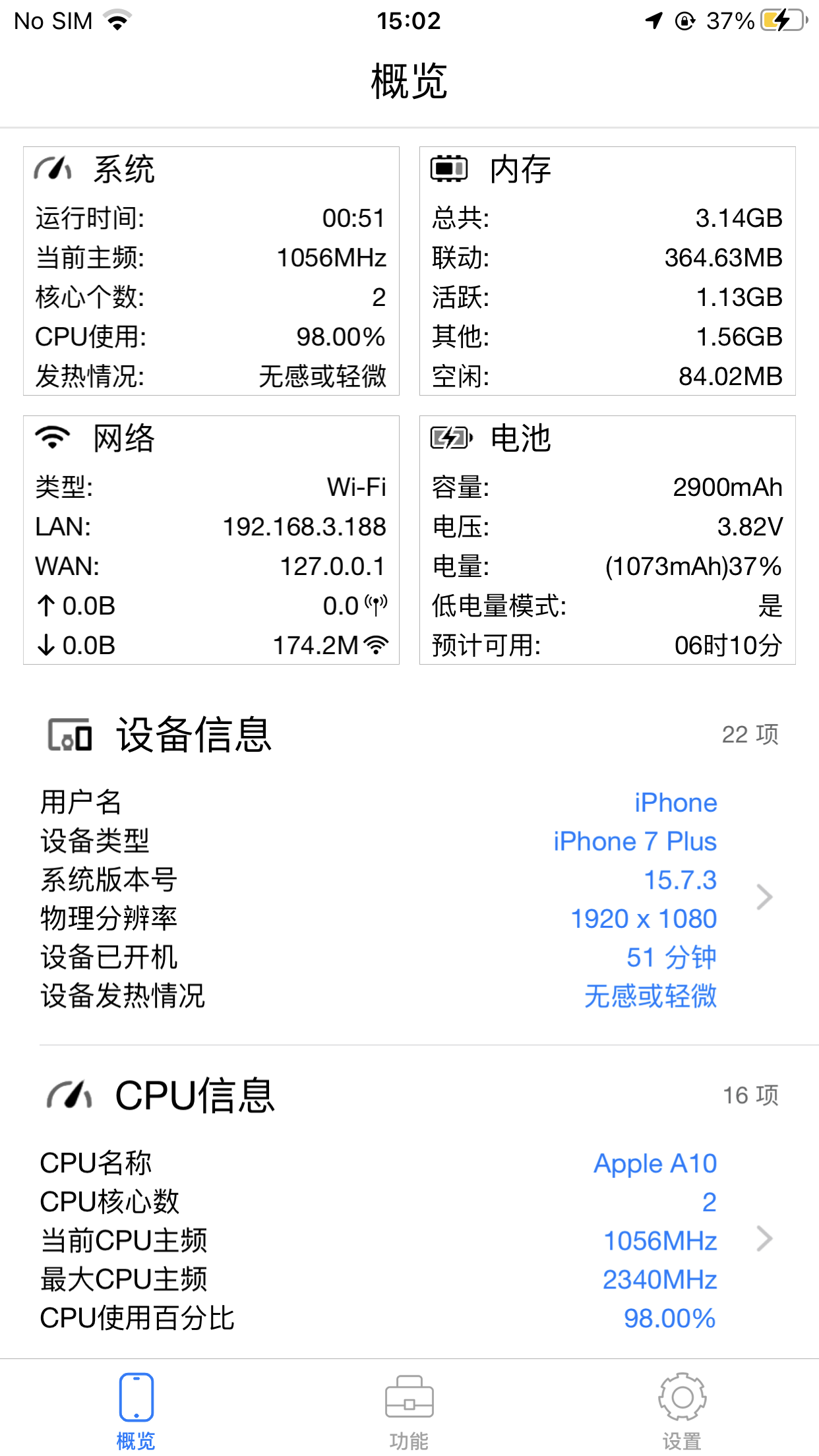
Task: Open the 系统 overview card
Action: tap(211, 271)
